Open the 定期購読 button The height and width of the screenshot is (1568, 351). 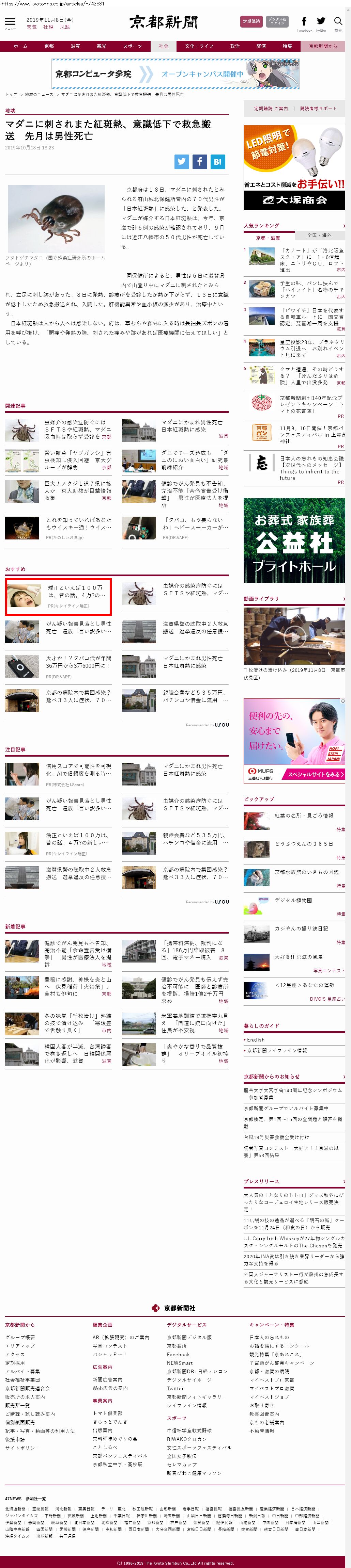[x=251, y=21]
